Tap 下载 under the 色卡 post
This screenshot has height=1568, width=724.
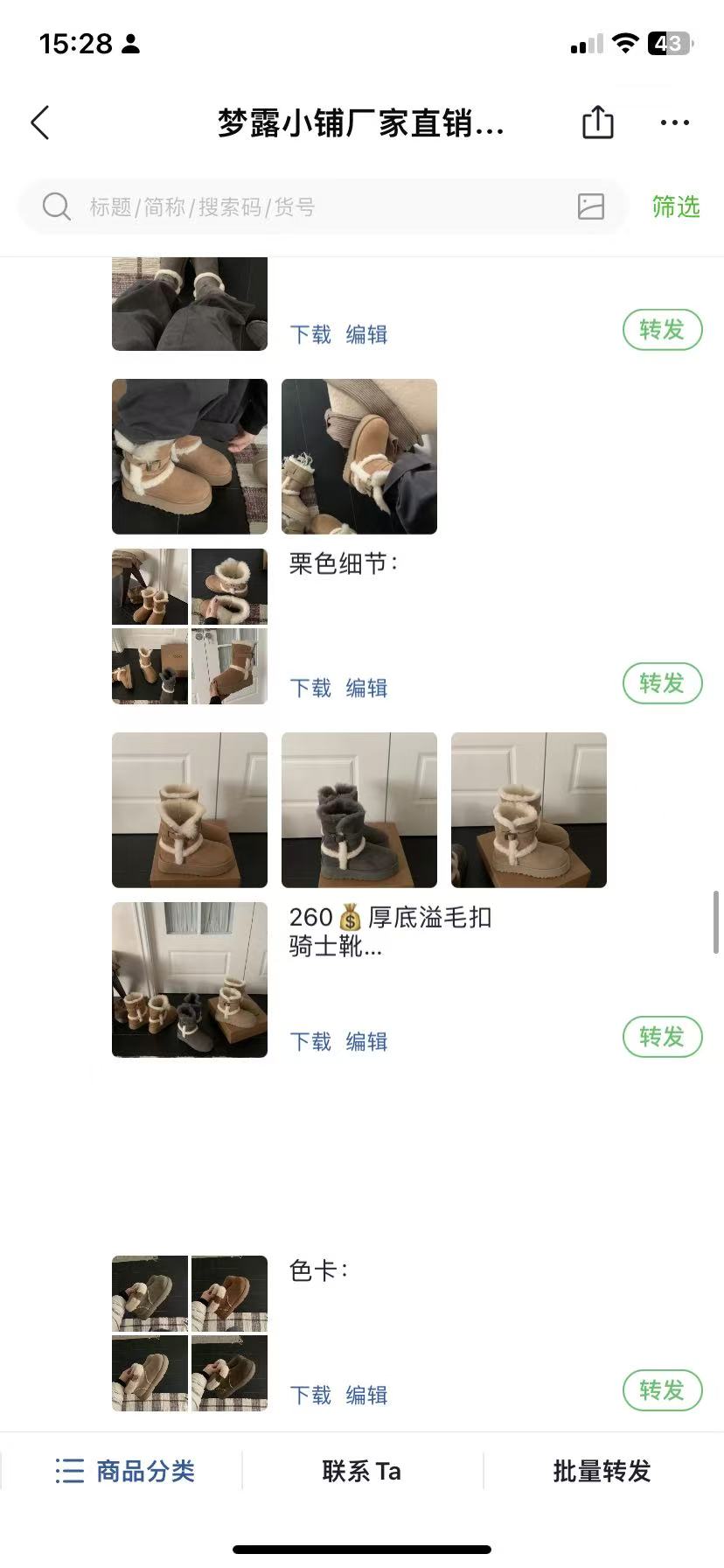310,1396
